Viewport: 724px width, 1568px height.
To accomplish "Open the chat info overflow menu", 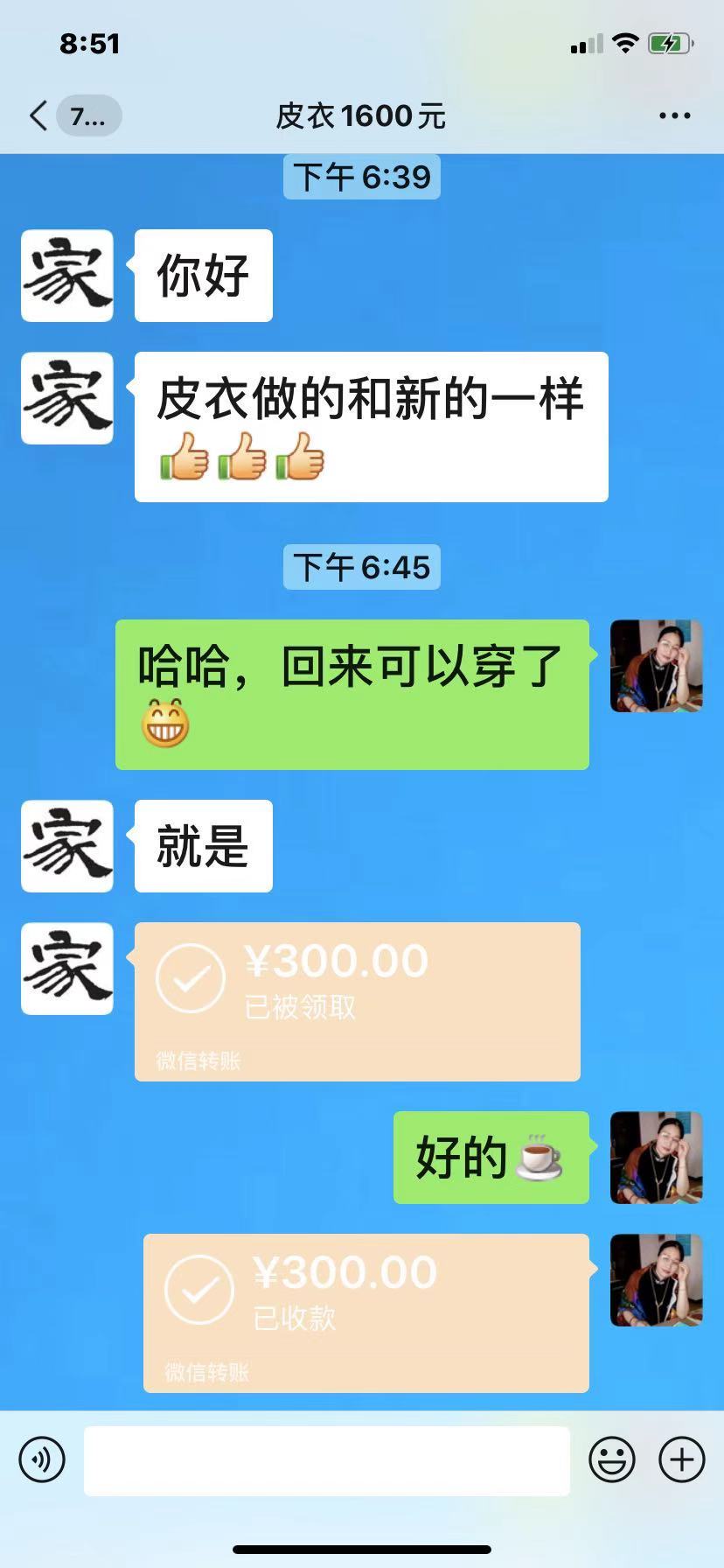I will click(674, 115).
